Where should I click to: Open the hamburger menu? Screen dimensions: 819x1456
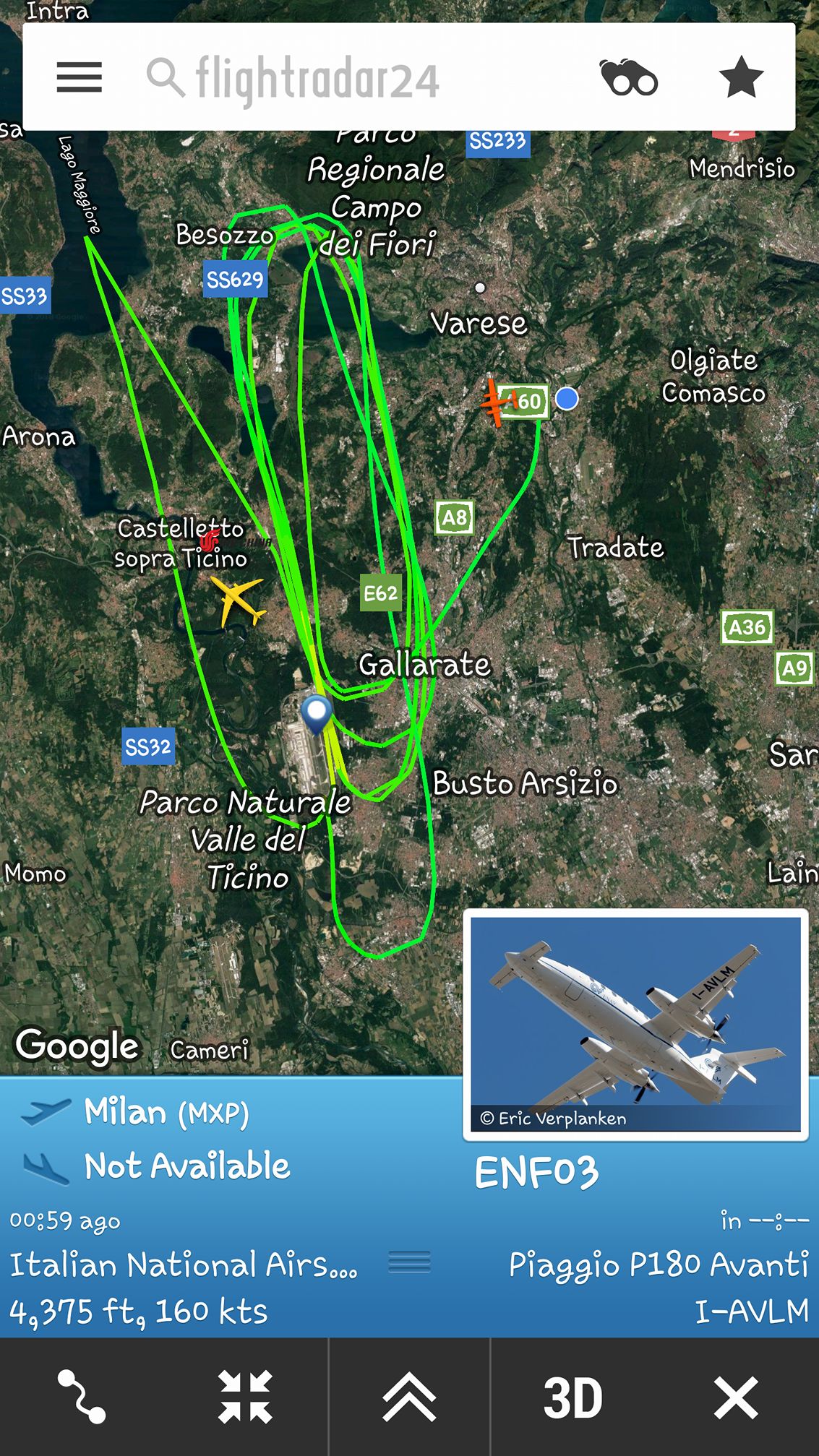tap(80, 77)
